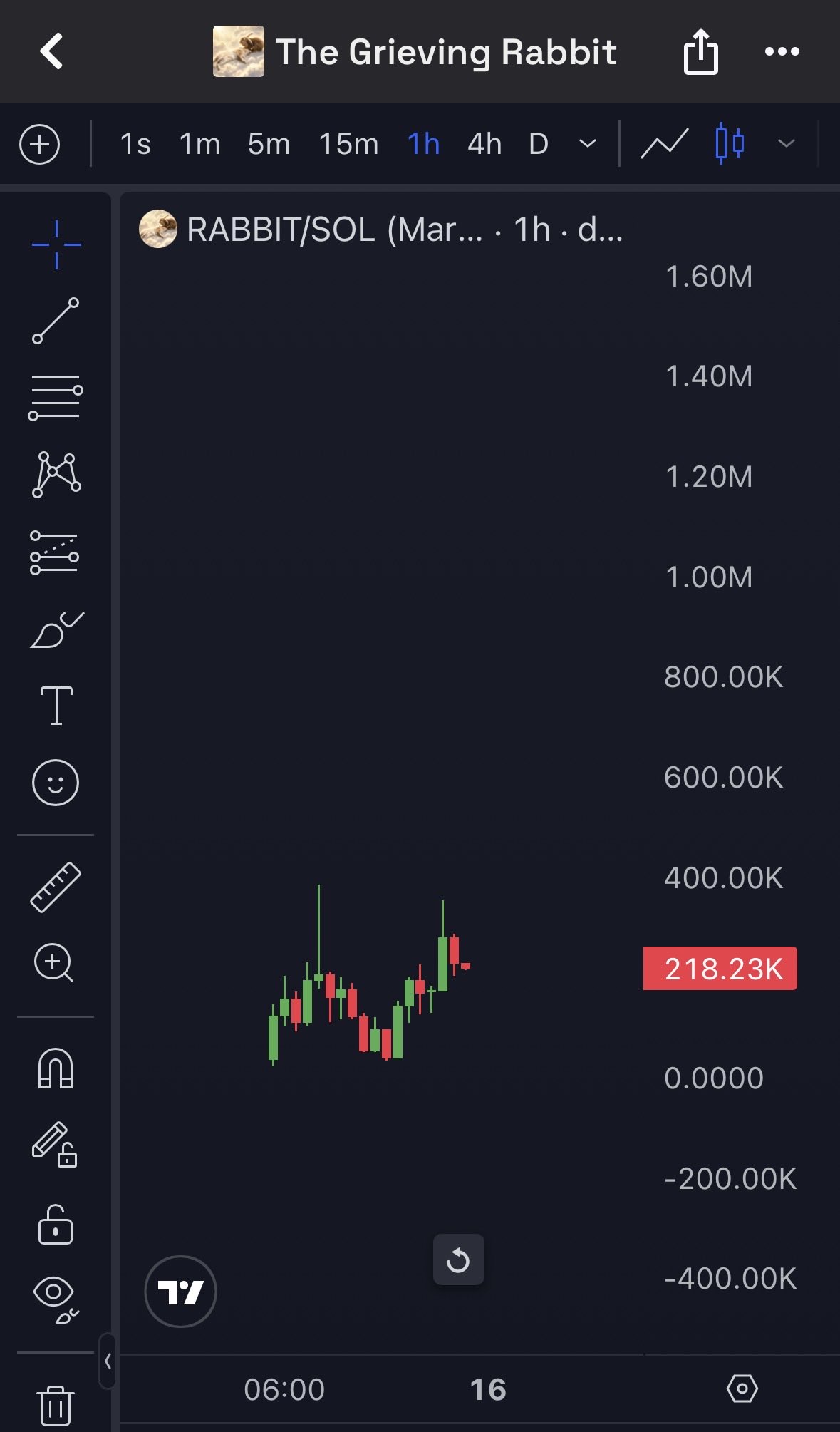Share The Grieving Rabbit chart
The image size is (840, 1432).
(700, 51)
